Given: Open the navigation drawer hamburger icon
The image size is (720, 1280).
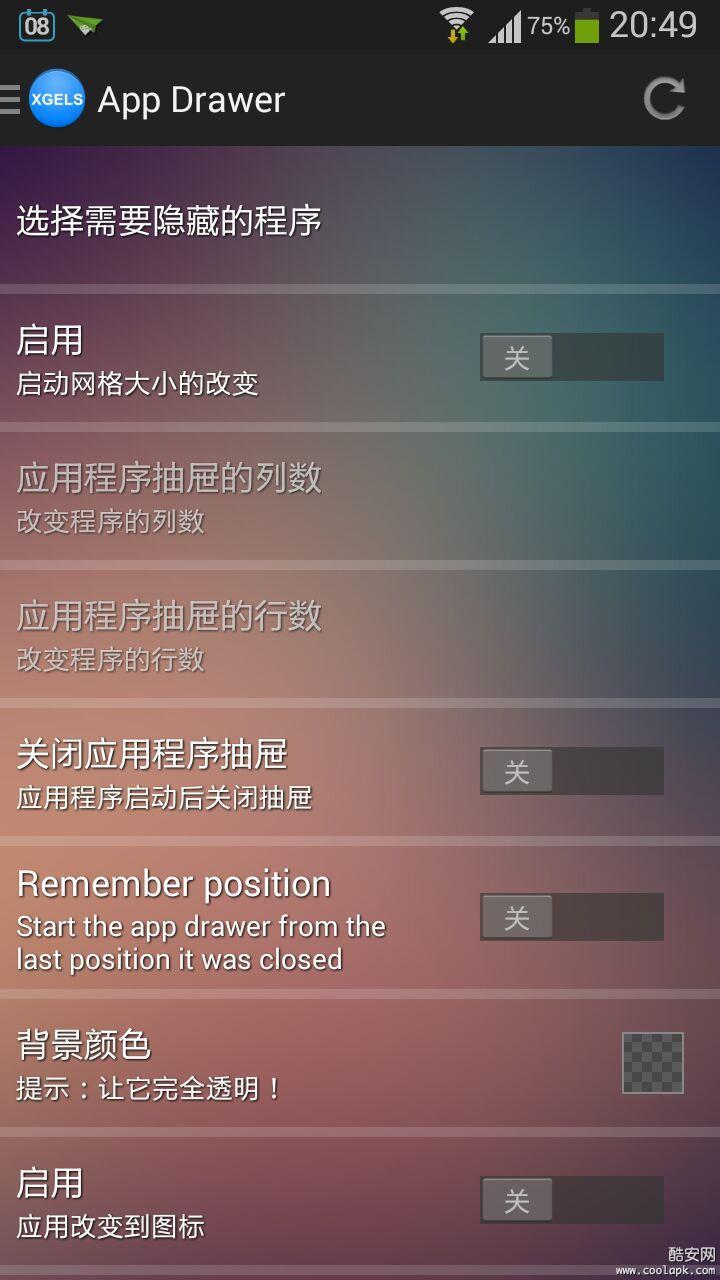Looking at the screenshot, I should (8, 98).
